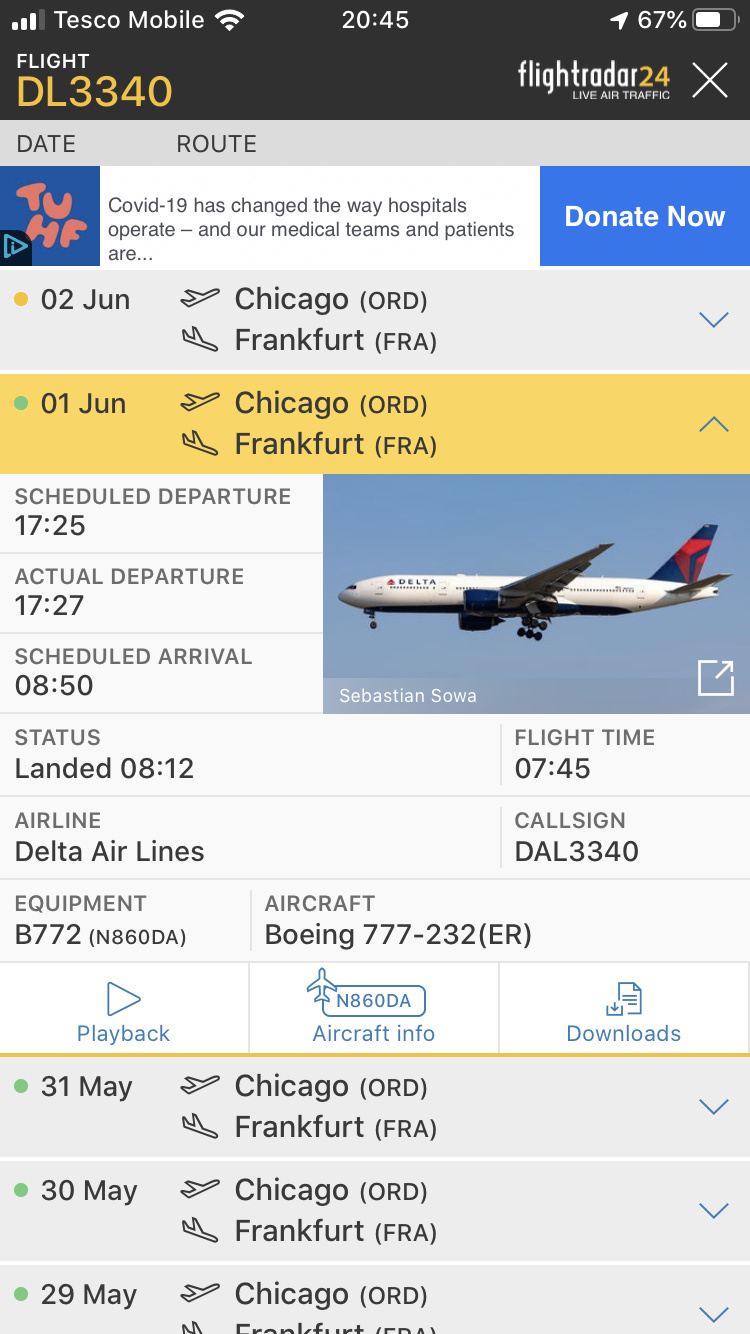750x1334 pixels.
Task: Expand the 29 May flight row
Action: click(713, 1313)
